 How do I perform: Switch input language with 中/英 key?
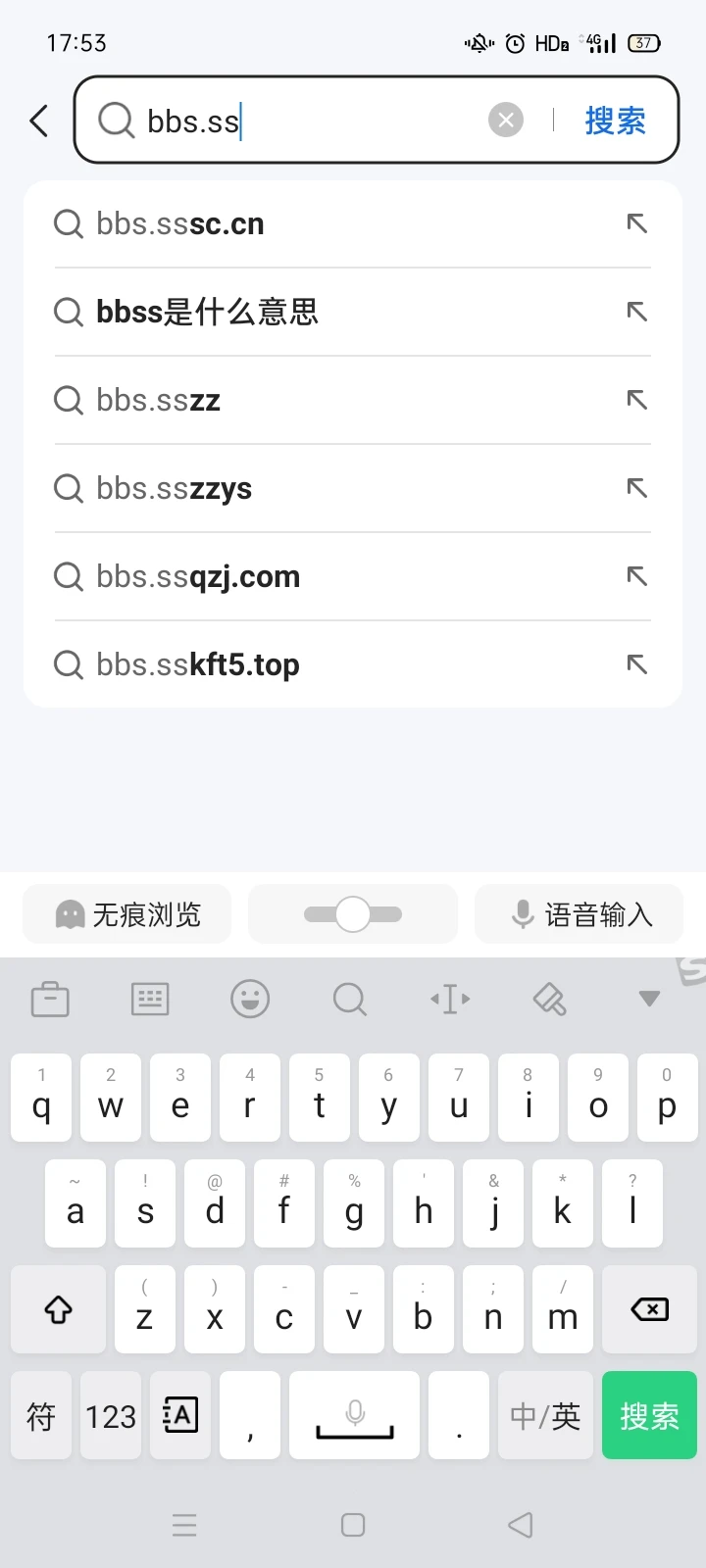[545, 1415]
